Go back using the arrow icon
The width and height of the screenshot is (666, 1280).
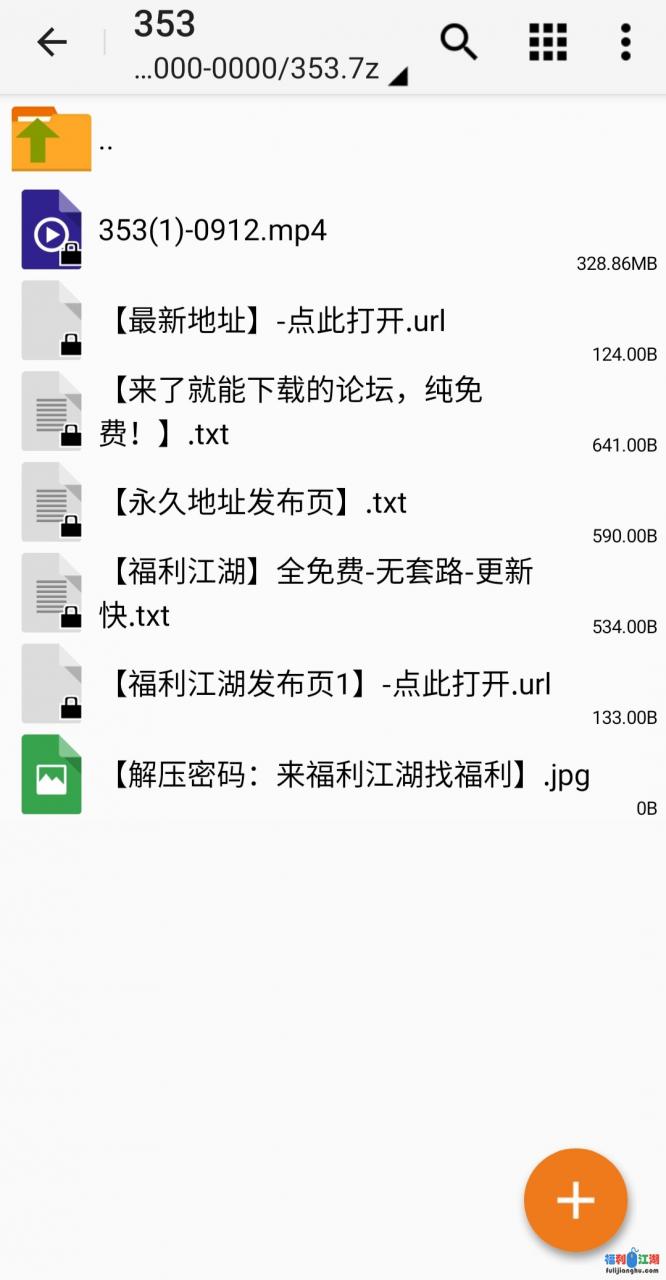click(x=51, y=42)
